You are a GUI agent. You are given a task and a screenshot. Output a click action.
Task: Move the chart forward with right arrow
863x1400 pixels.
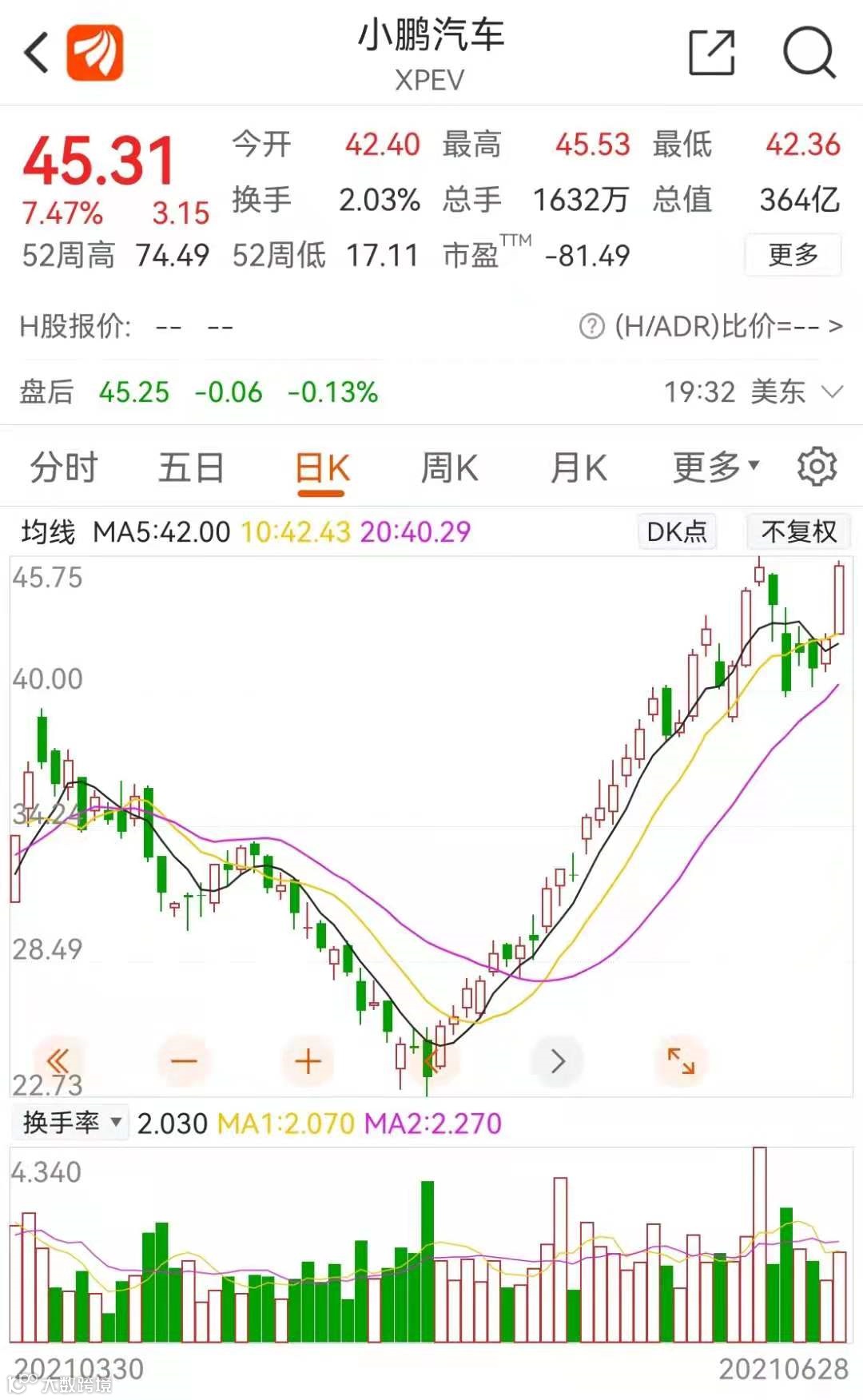click(558, 1061)
